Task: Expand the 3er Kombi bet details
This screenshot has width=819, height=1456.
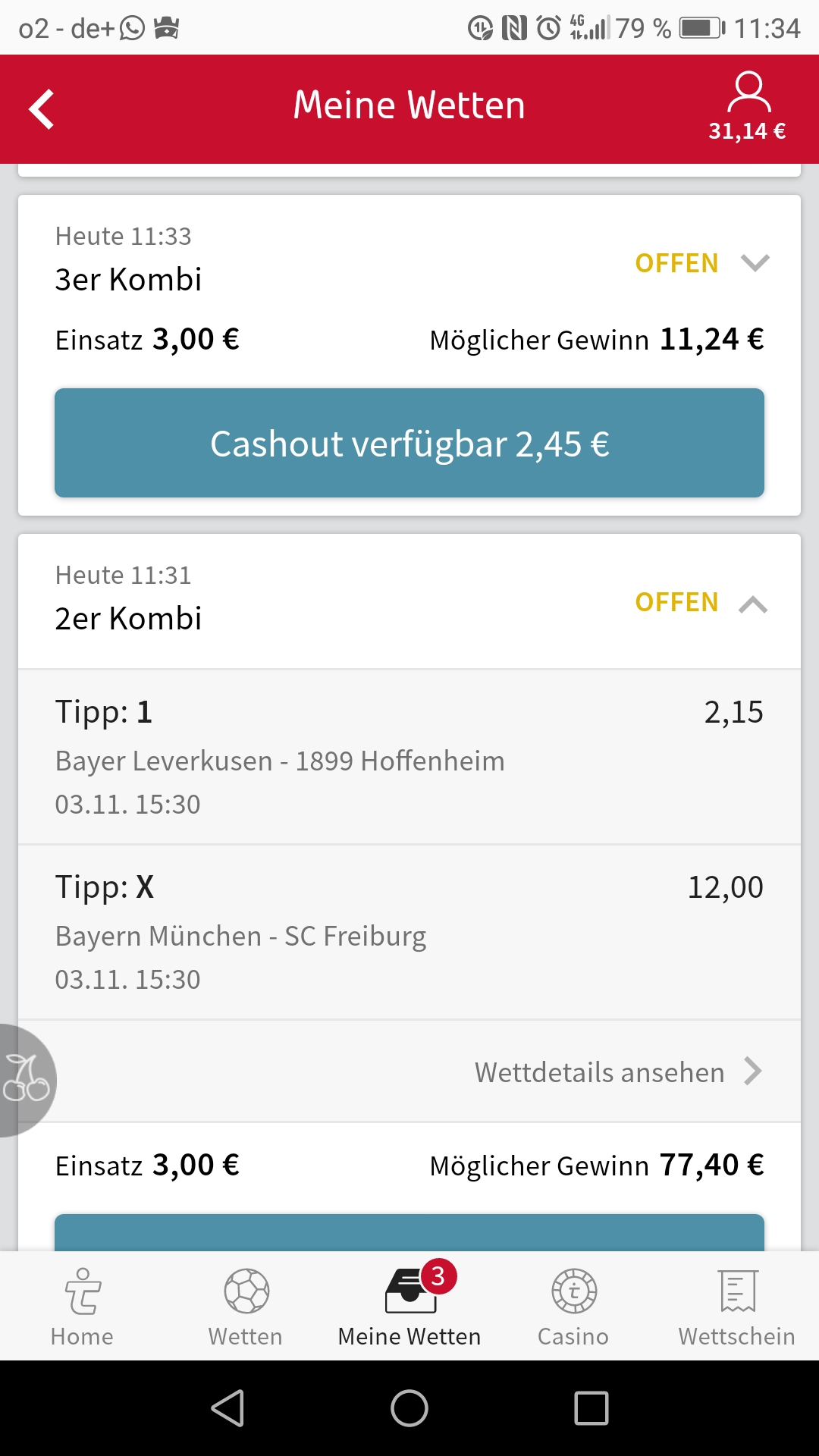Action: (755, 263)
